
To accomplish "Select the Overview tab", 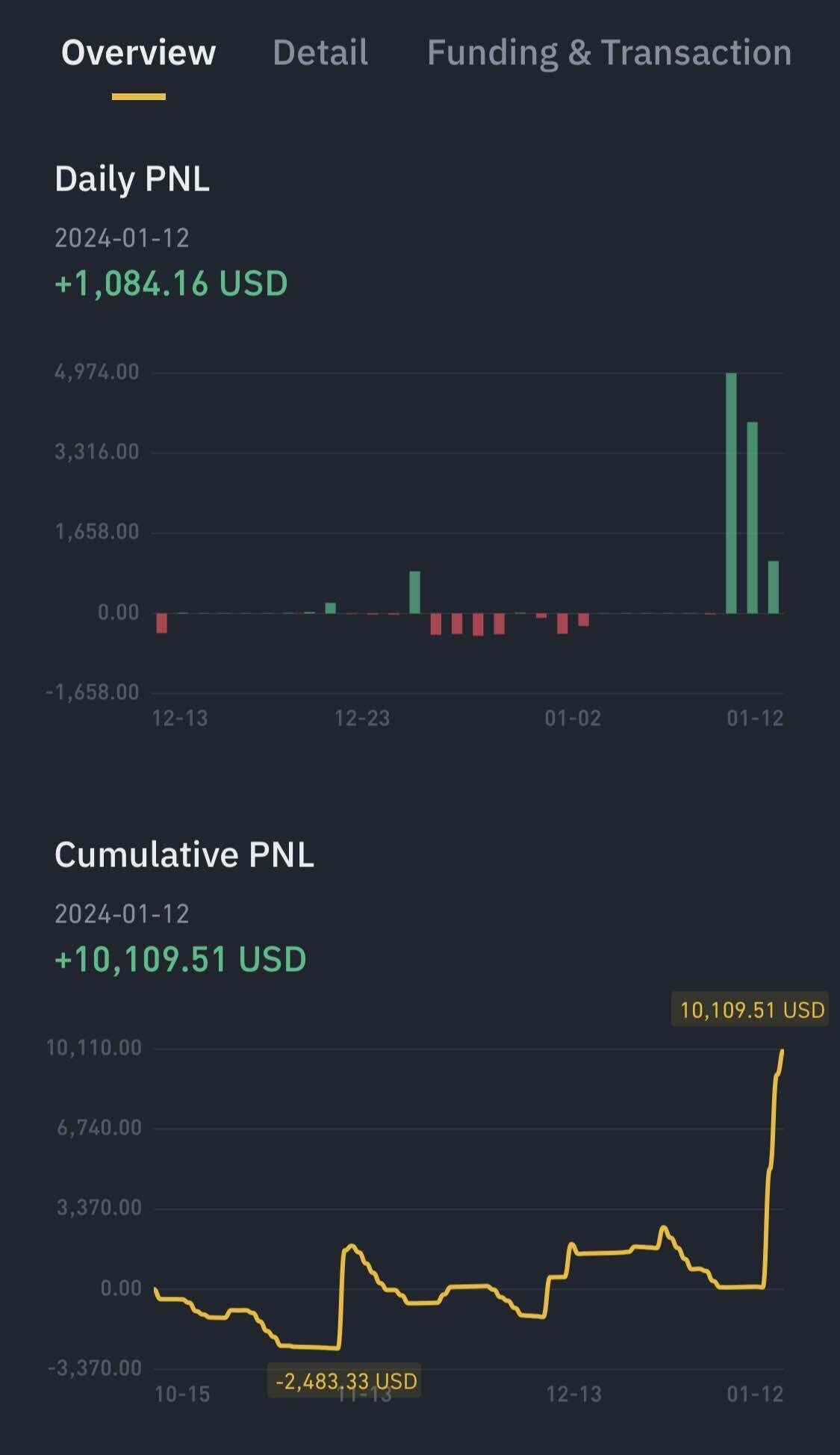I will [x=138, y=53].
